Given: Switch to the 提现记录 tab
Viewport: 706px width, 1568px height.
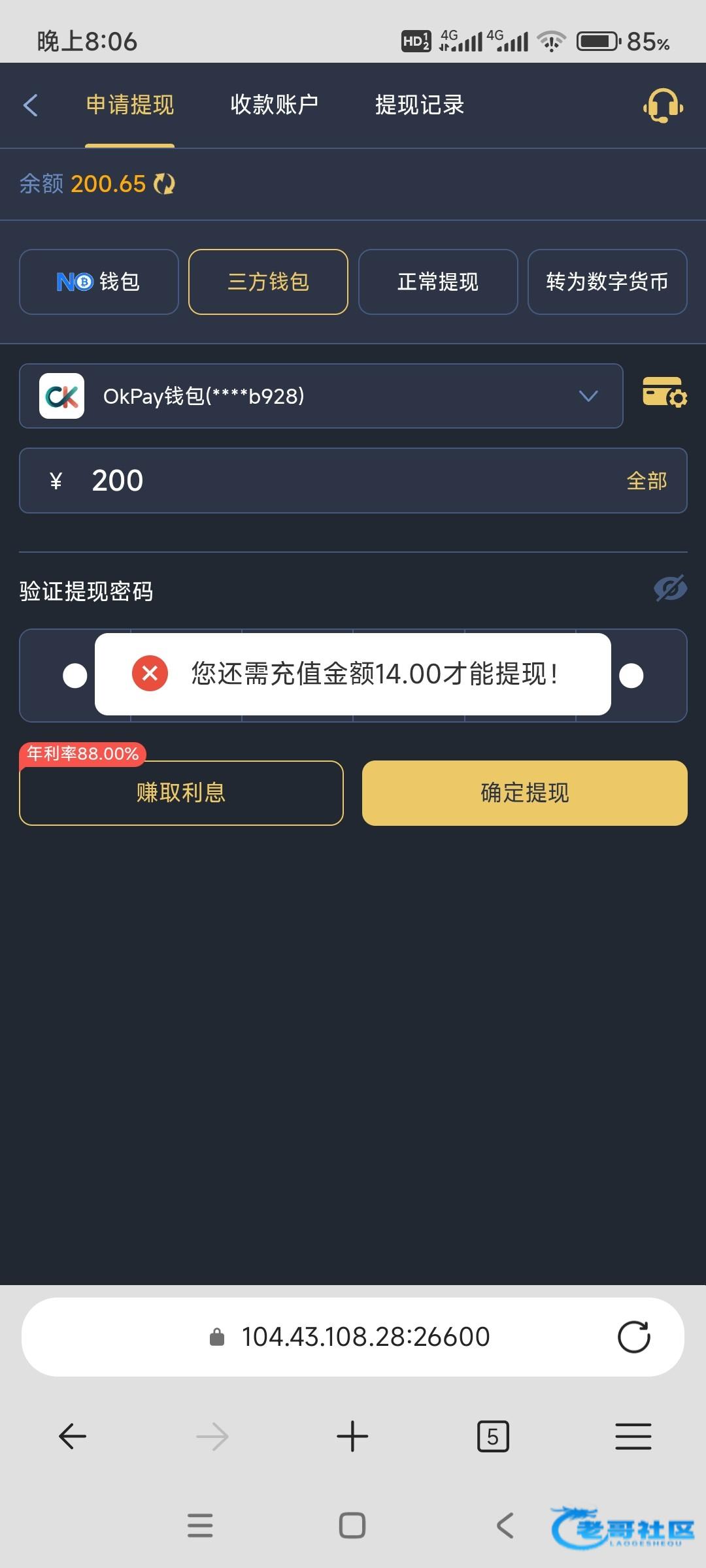Looking at the screenshot, I should pyautogui.click(x=420, y=105).
